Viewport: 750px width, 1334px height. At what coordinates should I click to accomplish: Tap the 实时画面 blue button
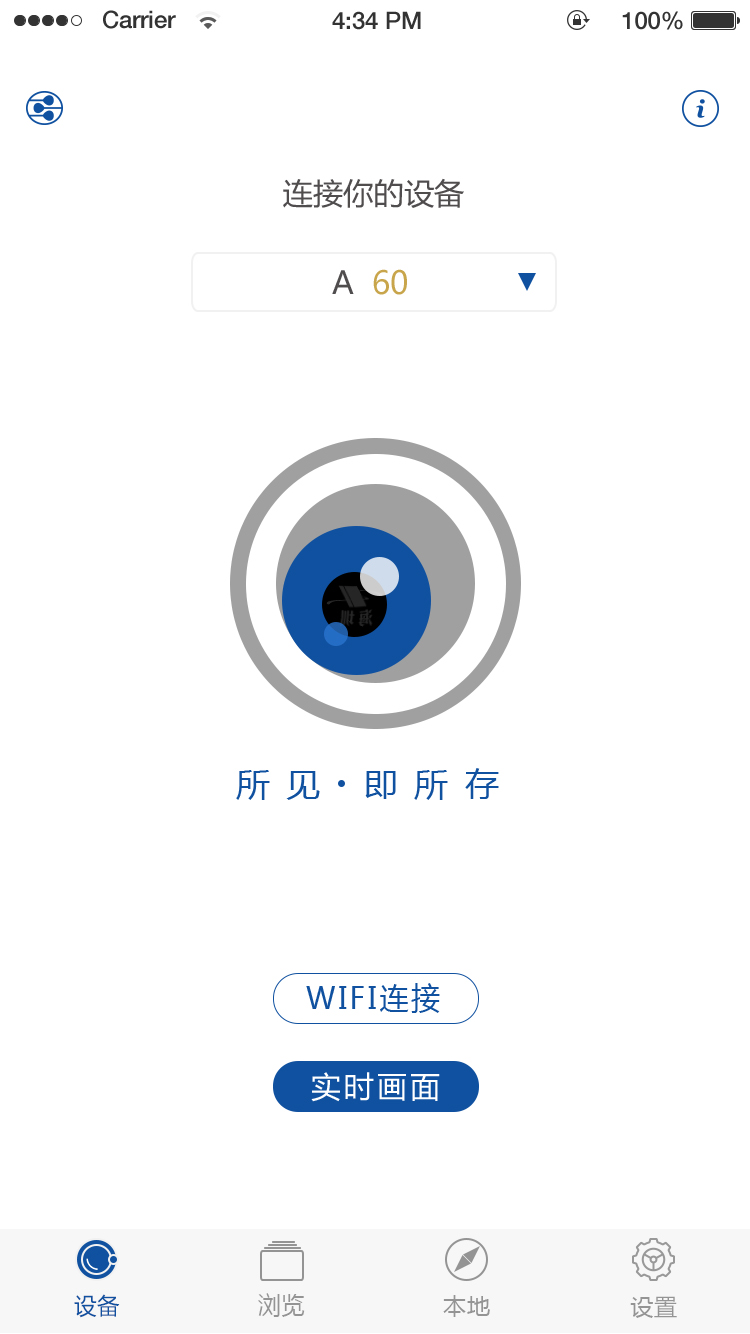(376, 1086)
